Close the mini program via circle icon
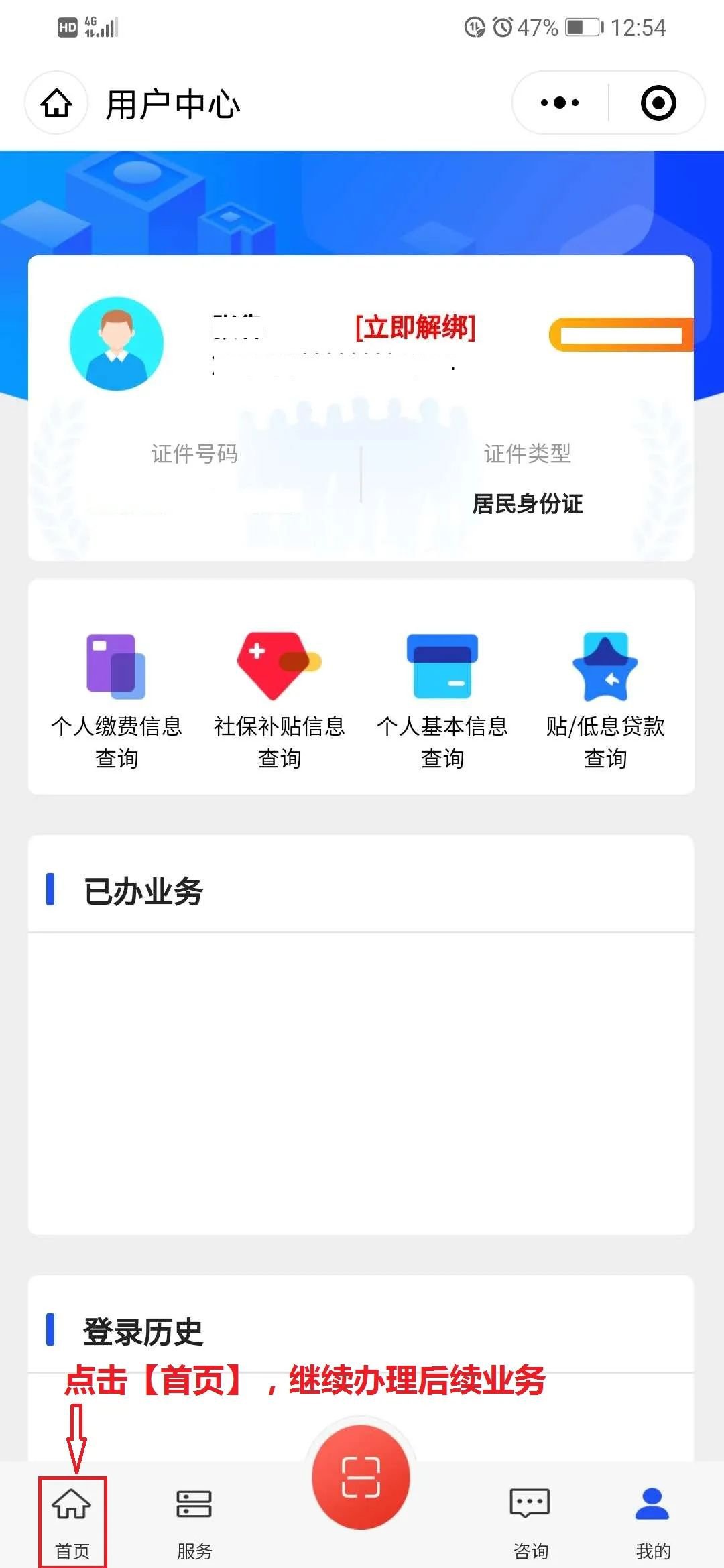Viewport: 724px width, 1568px height. pyautogui.click(x=658, y=103)
